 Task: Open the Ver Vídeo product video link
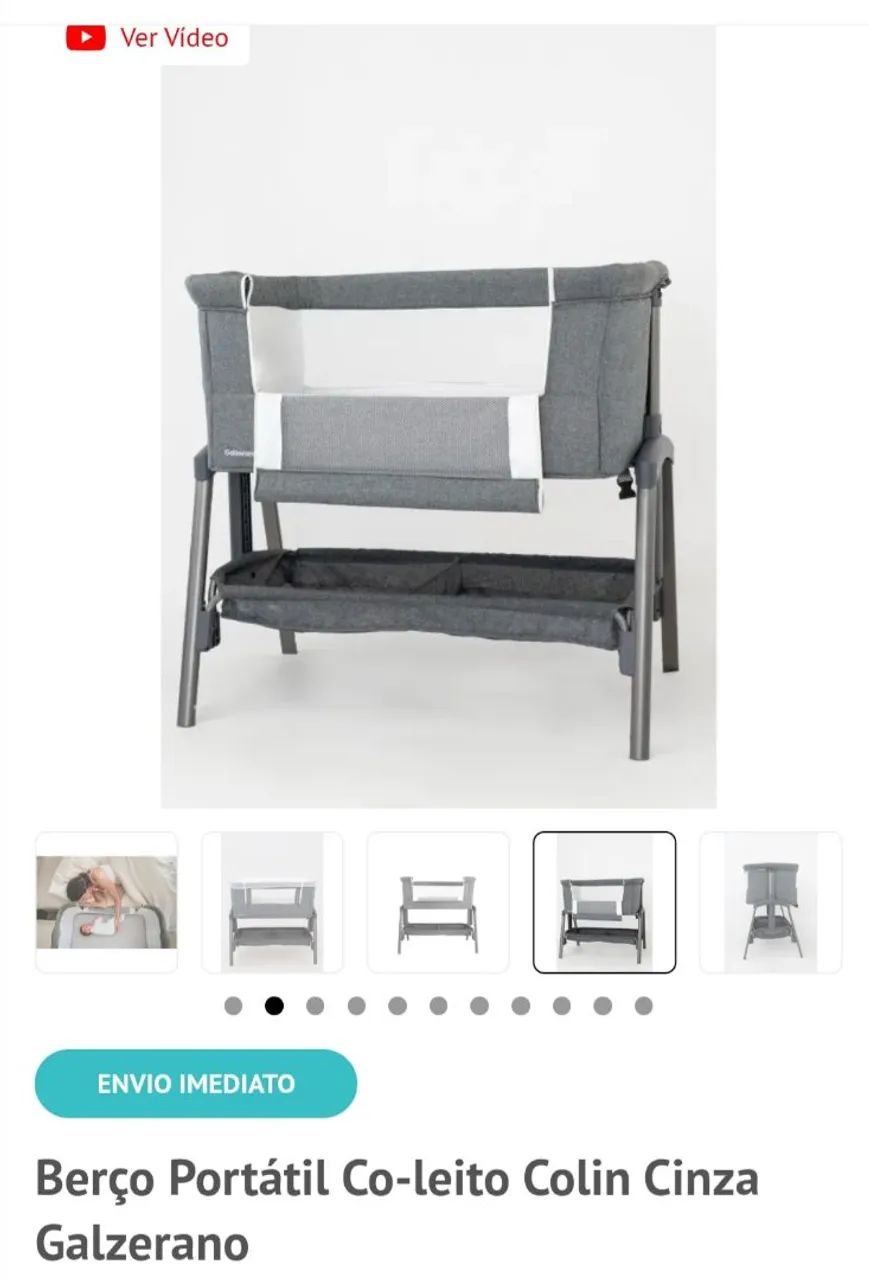coord(148,38)
